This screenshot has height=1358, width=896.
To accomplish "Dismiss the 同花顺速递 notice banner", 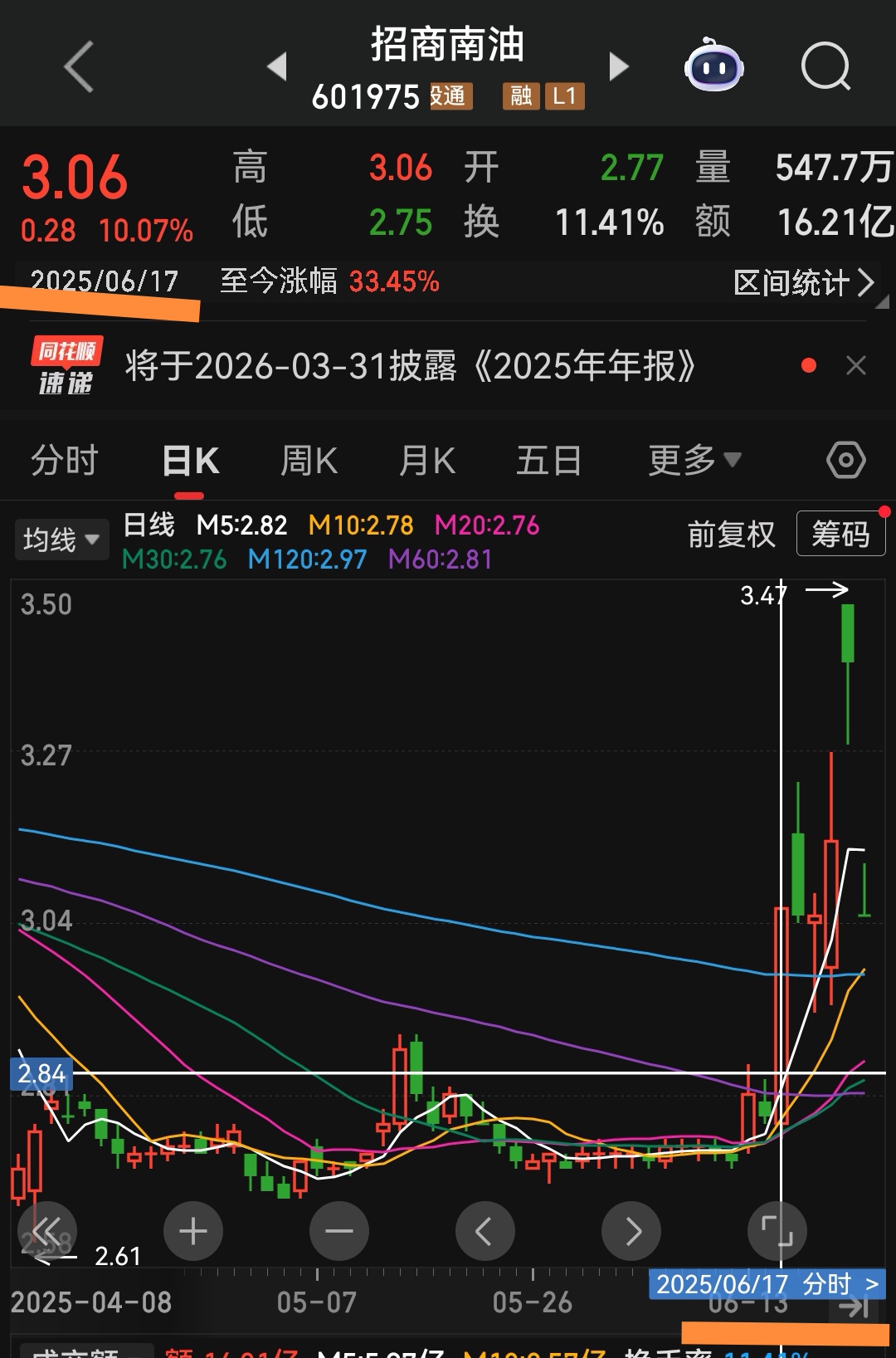I will tap(855, 366).
